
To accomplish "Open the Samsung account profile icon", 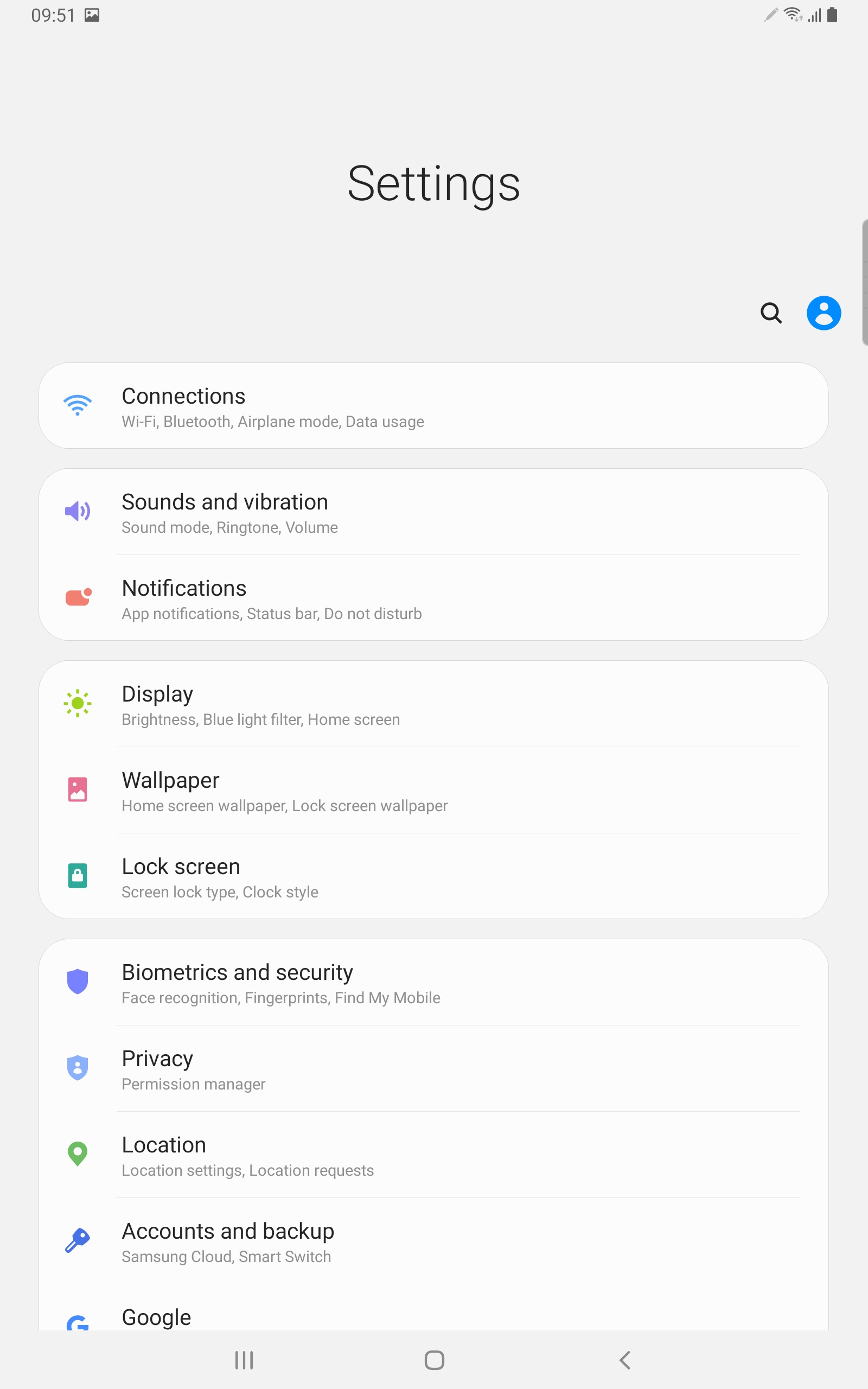I will point(824,314).
